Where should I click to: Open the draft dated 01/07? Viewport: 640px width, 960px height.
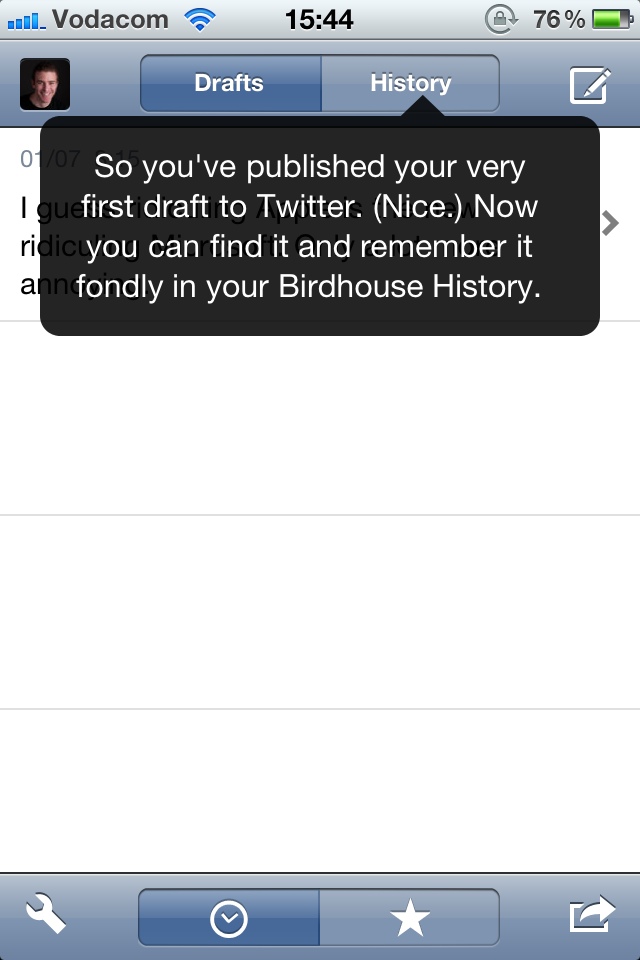pyautogui.click(x=611, y=223)
